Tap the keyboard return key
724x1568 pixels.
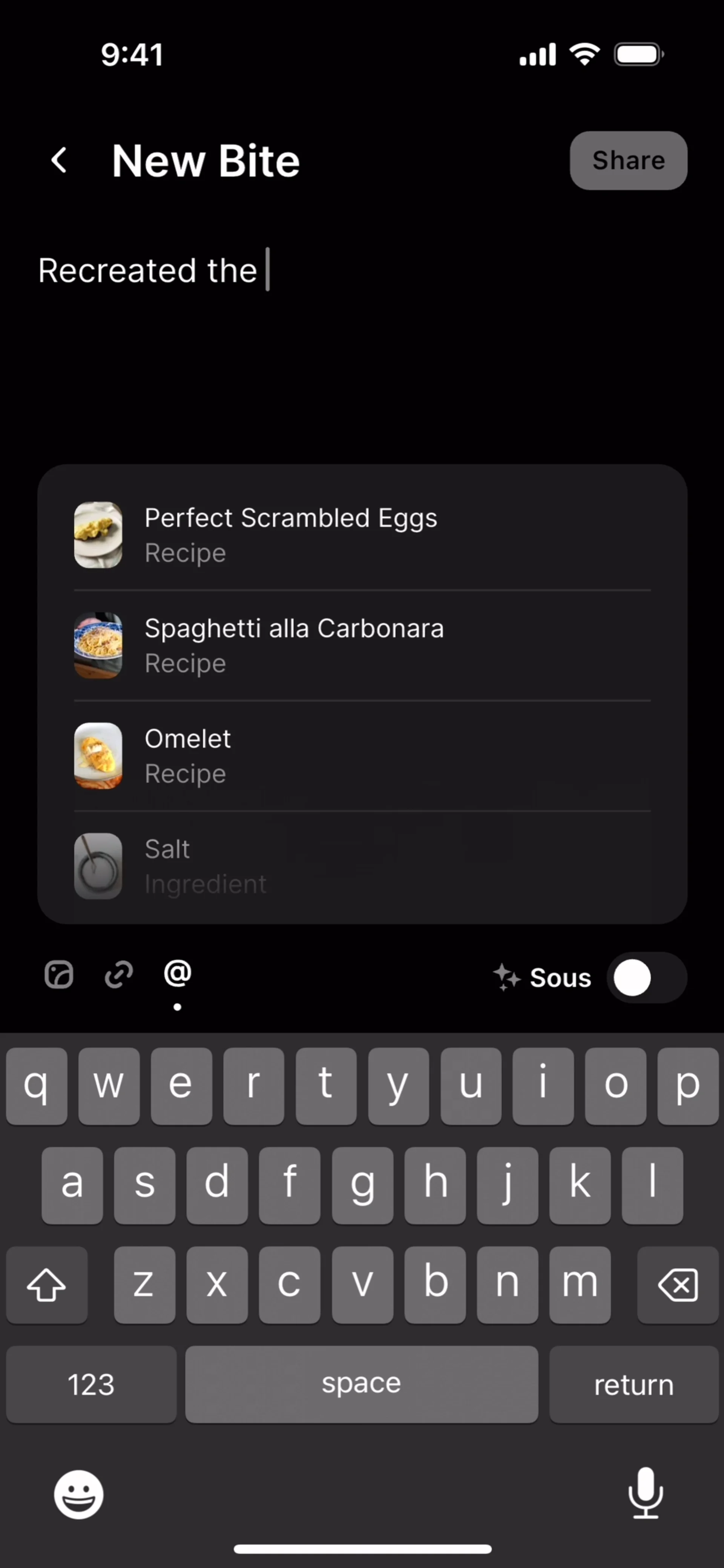633,1385
